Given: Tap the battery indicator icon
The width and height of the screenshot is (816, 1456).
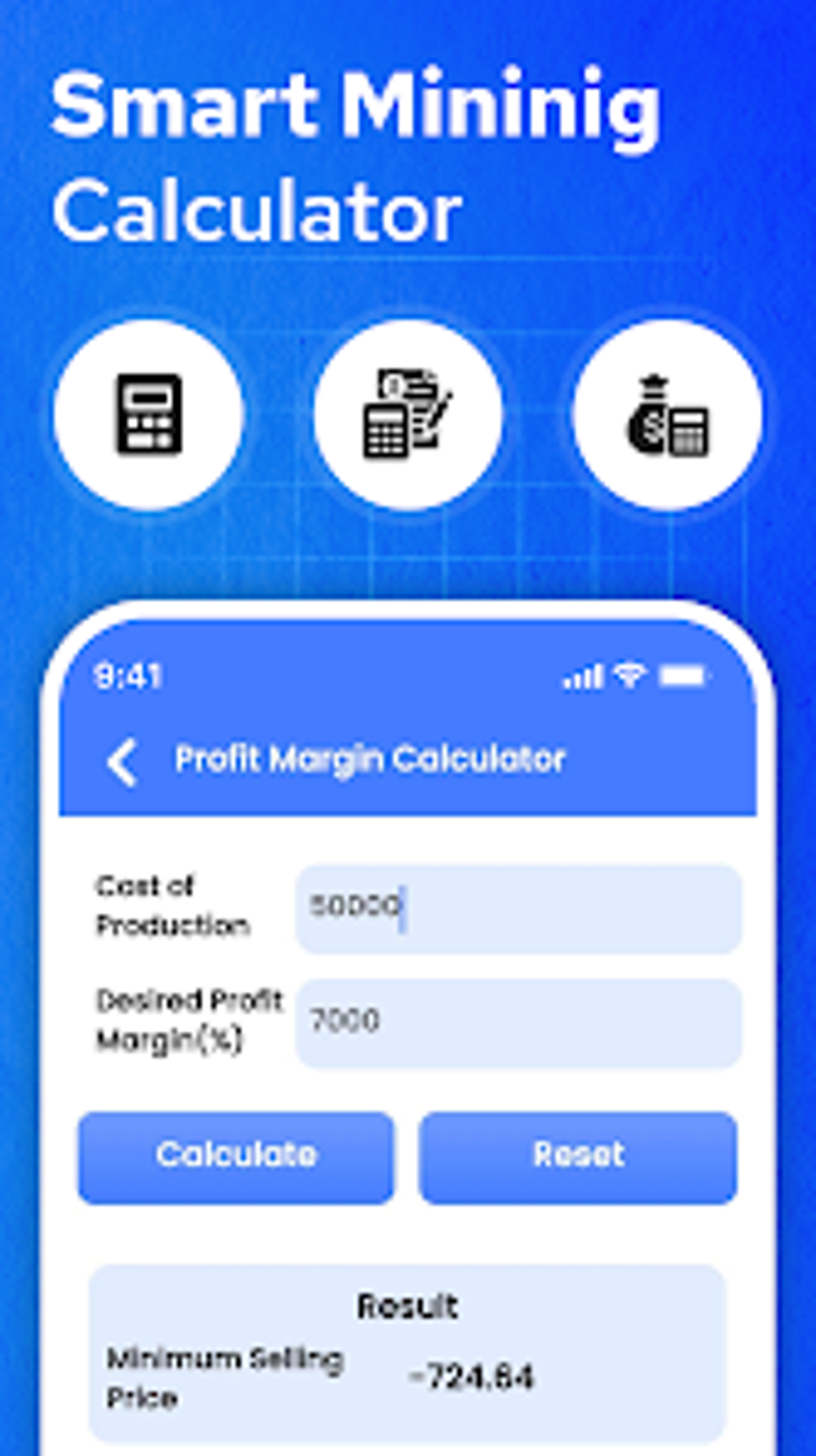Looking at the screenshot, I should point(686,677).
